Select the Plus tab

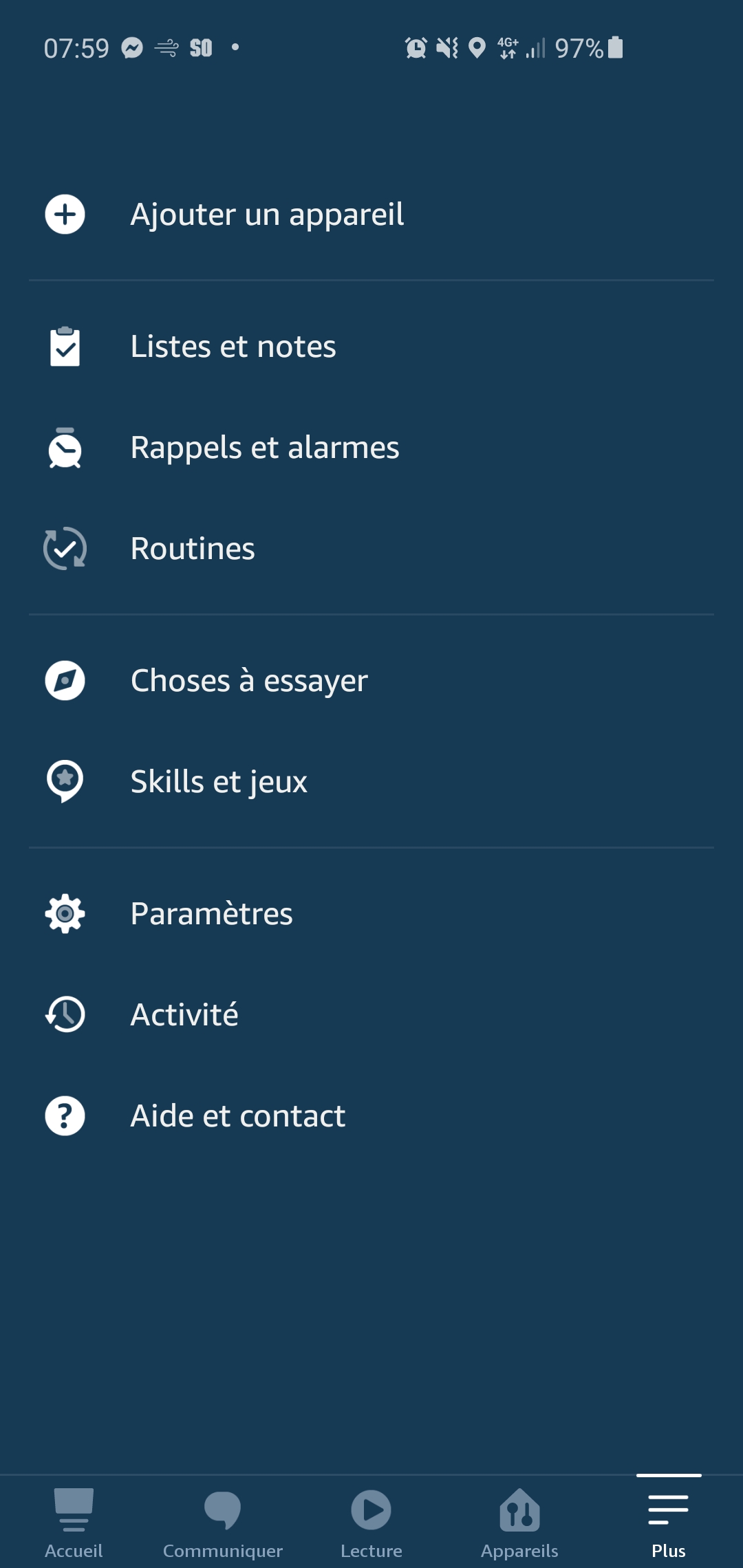click(669, 1523)
